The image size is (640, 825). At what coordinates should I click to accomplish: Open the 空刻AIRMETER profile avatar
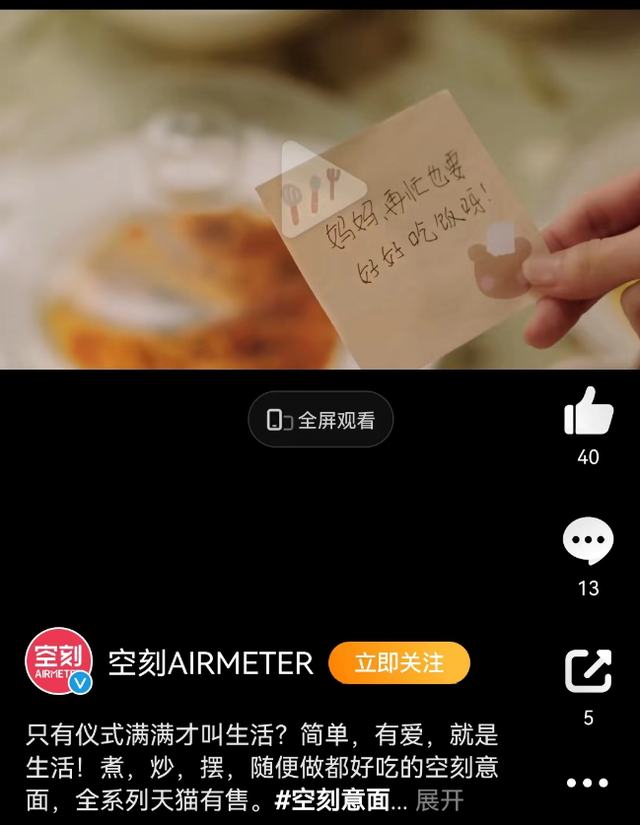59,662
